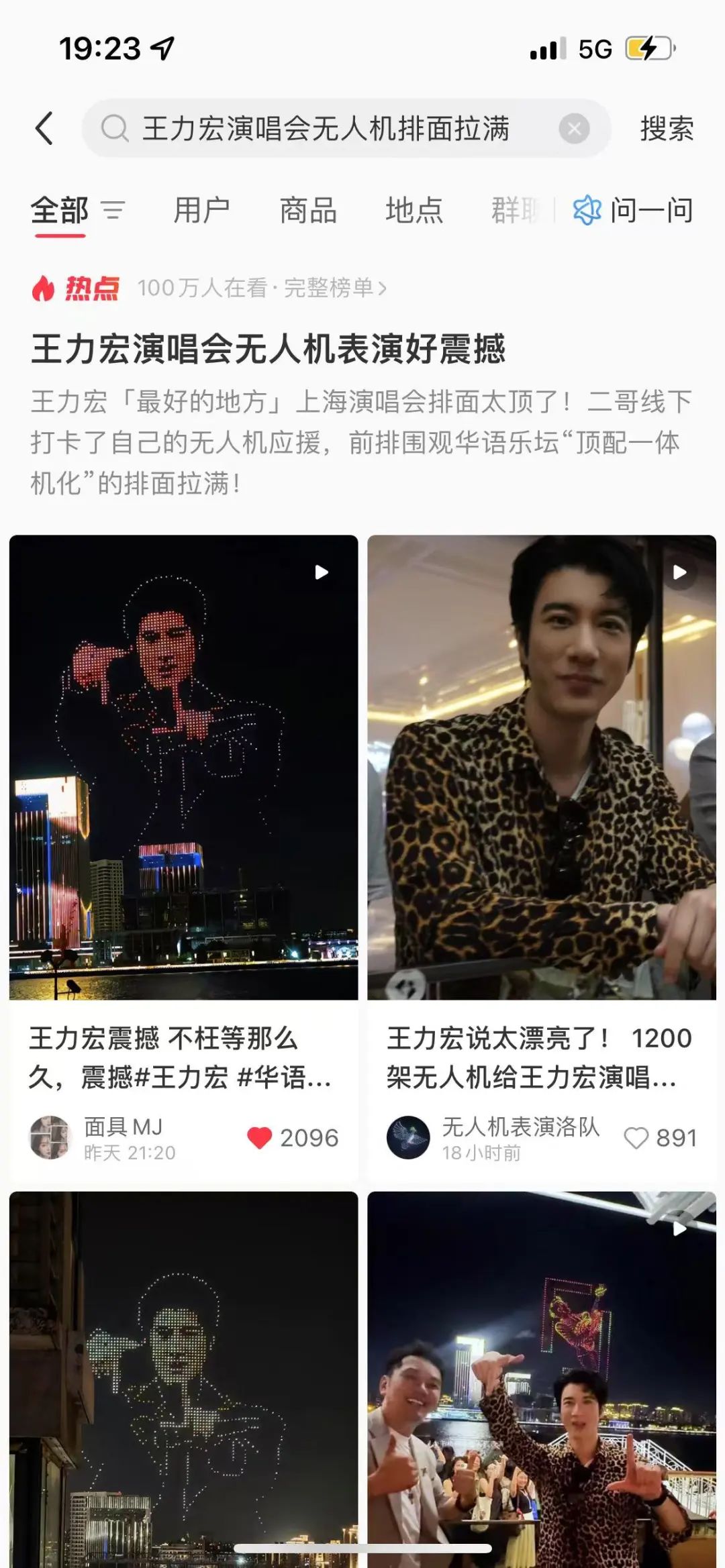Viewport: 725px width, 1568px height.
Task: Go back with the top-left arrow
Action: click(44, 128)
